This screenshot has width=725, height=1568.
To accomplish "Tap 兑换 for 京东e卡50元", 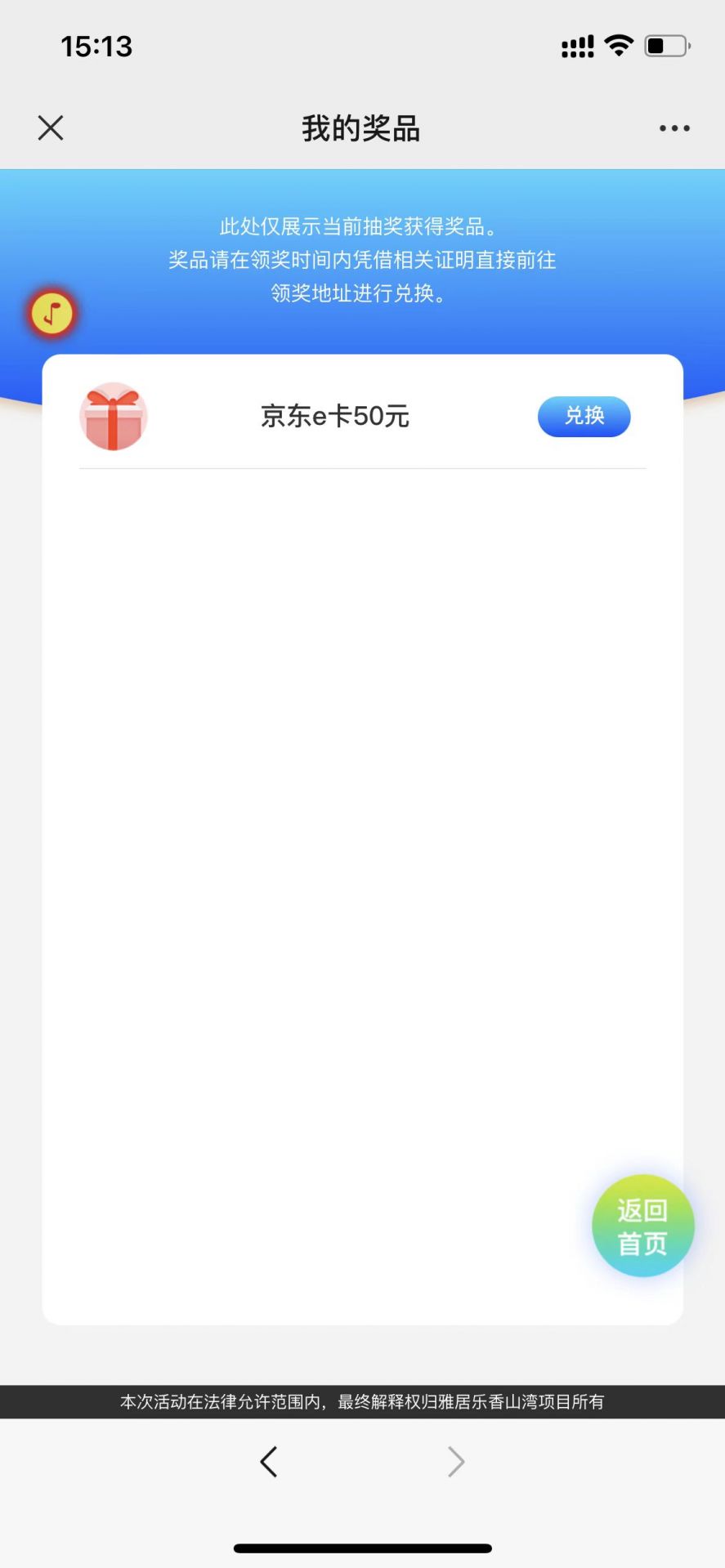I will 584,417.
